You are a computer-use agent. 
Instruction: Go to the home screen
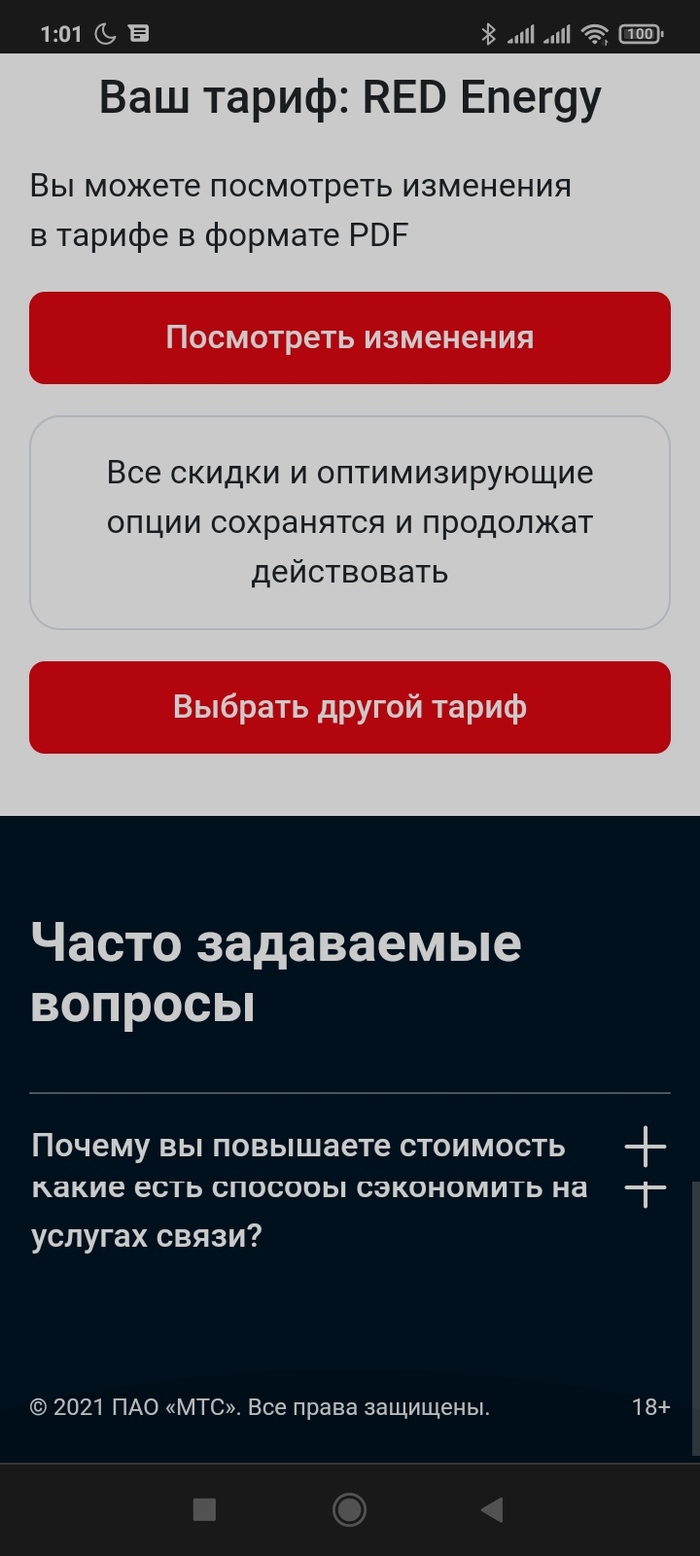point(349,1509)
